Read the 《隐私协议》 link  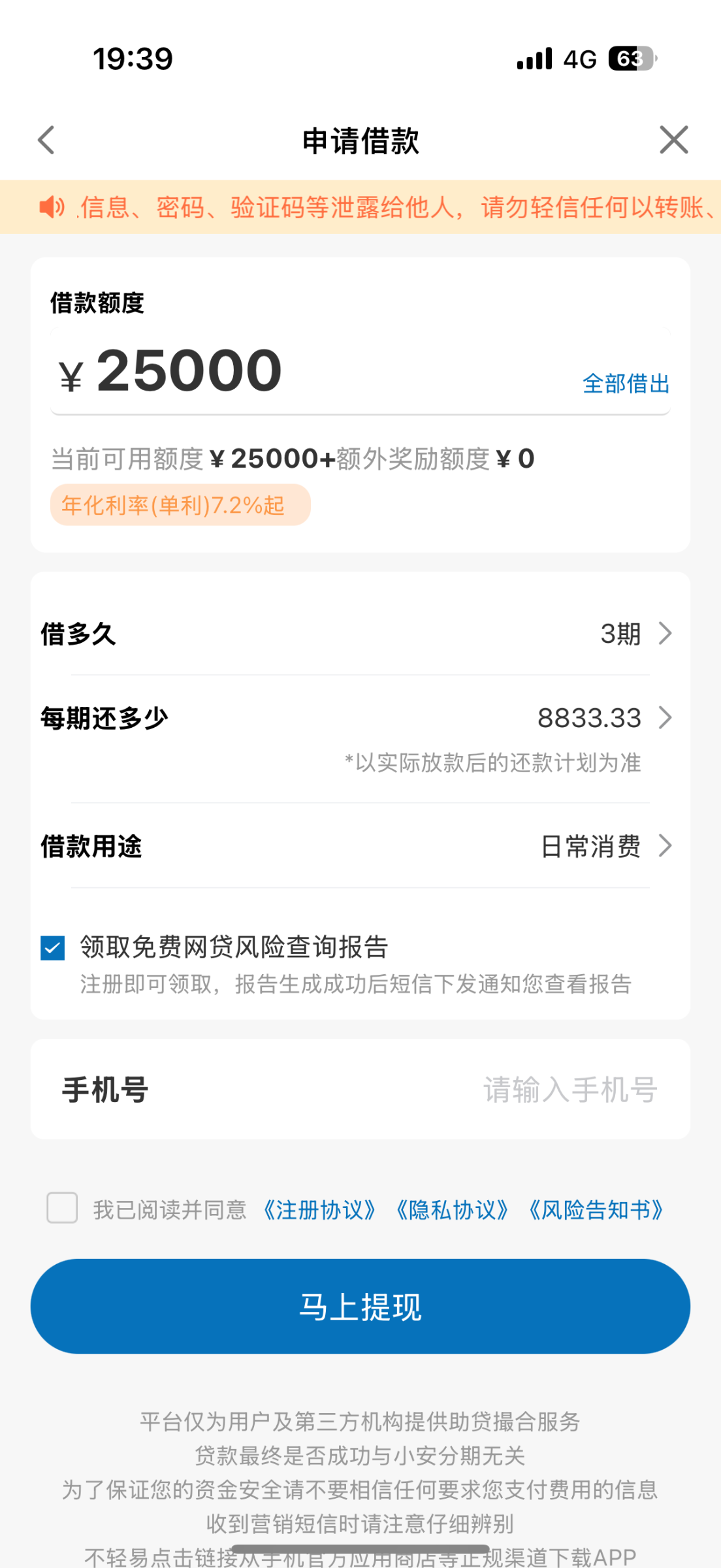[x=452, y=1210]
